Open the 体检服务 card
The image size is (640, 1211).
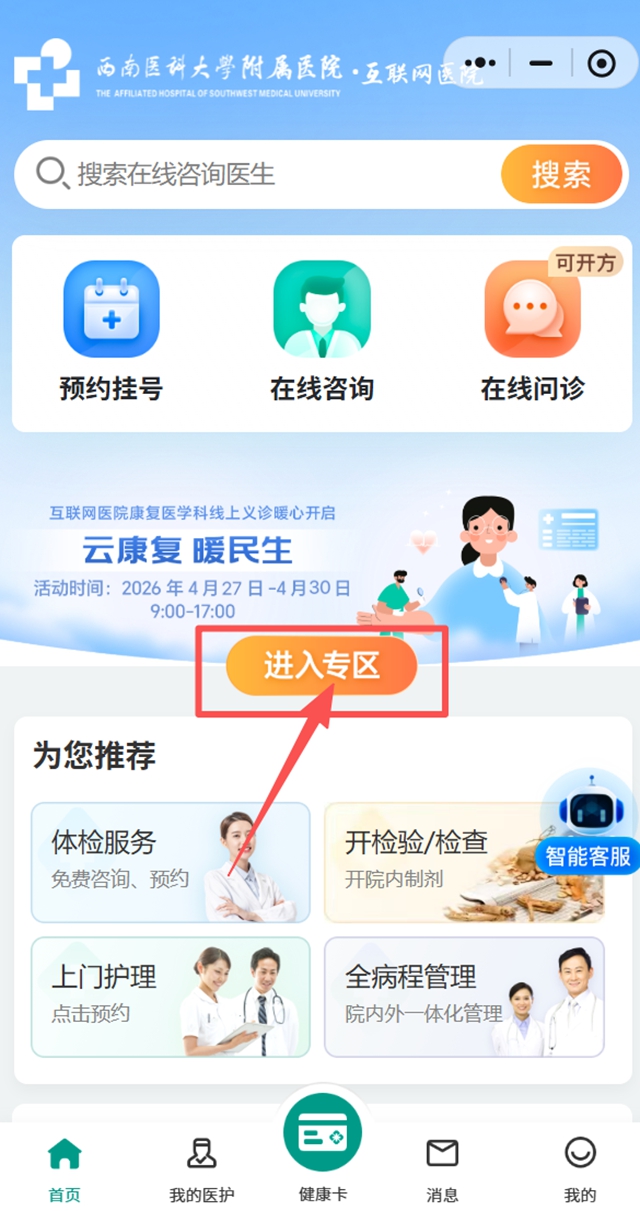click(170, 861)
